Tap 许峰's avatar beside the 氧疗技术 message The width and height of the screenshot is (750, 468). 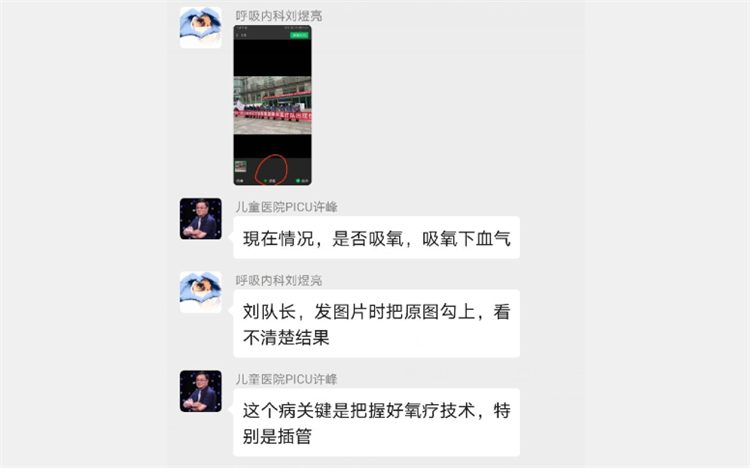click(x=200, y=391)
